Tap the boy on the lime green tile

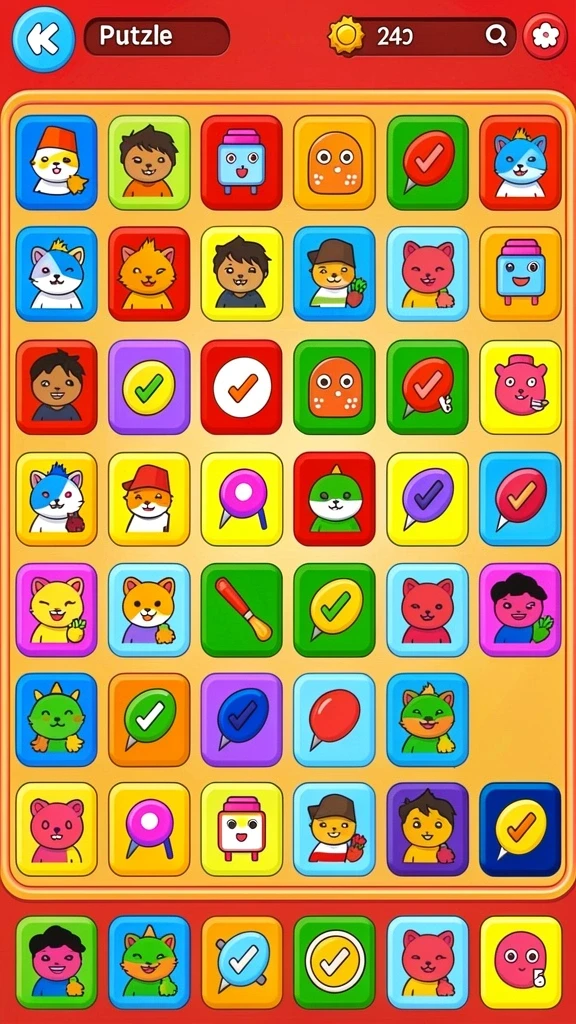(149, 163)
